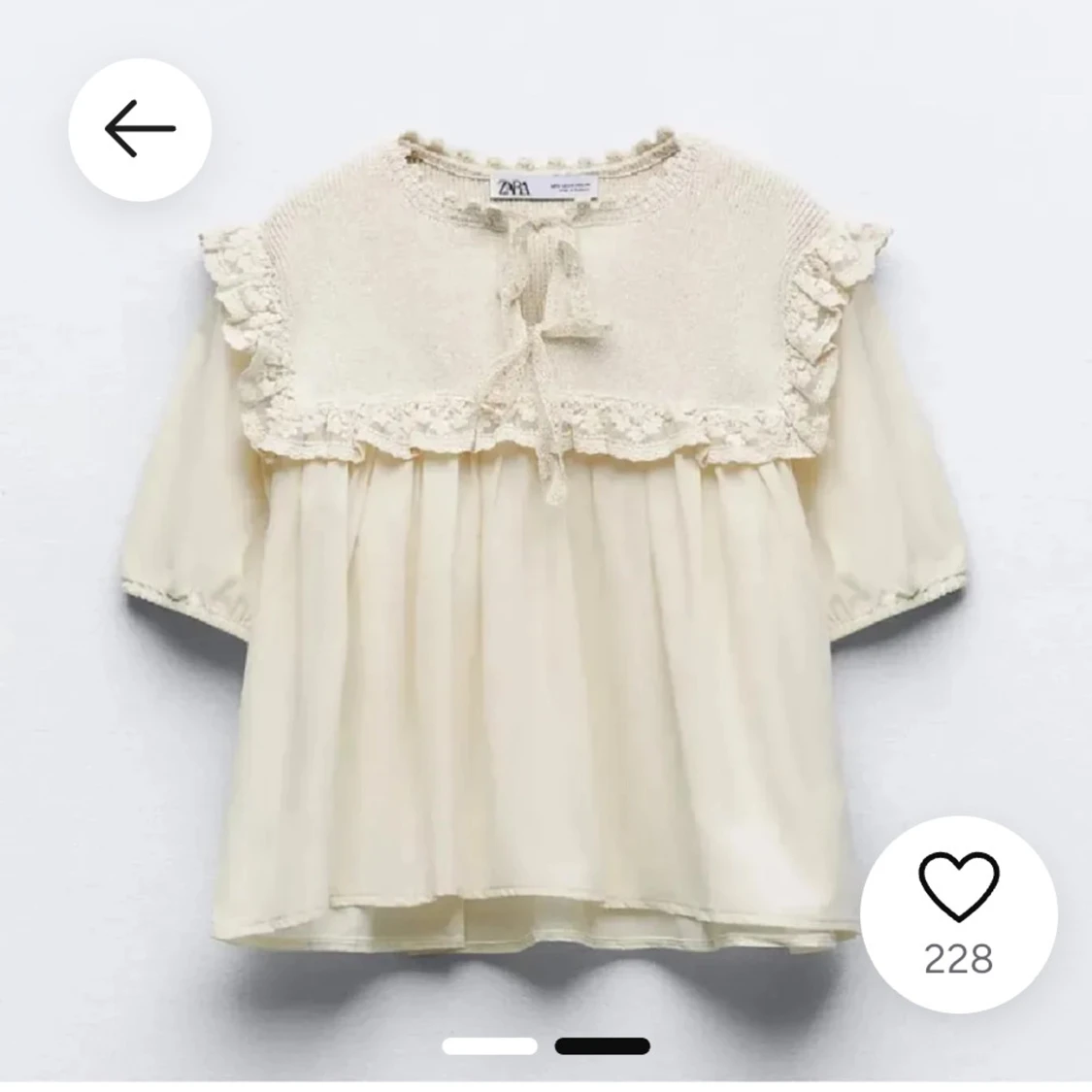This screenshot has width=1092, height=1092.
Task: Open the blouse photo in full view
Action: pos(544,544)
